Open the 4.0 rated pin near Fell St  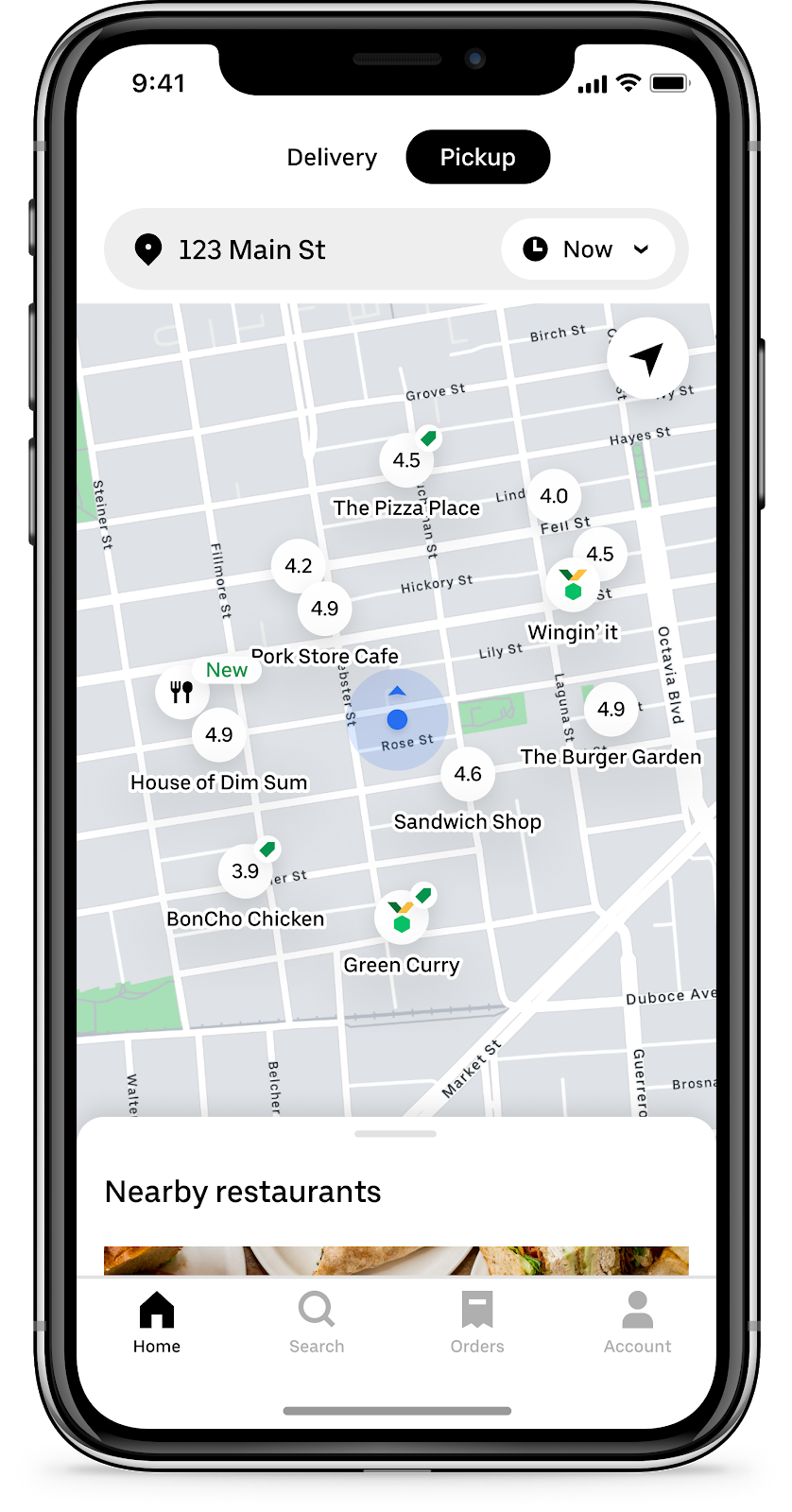click(554, 496)
